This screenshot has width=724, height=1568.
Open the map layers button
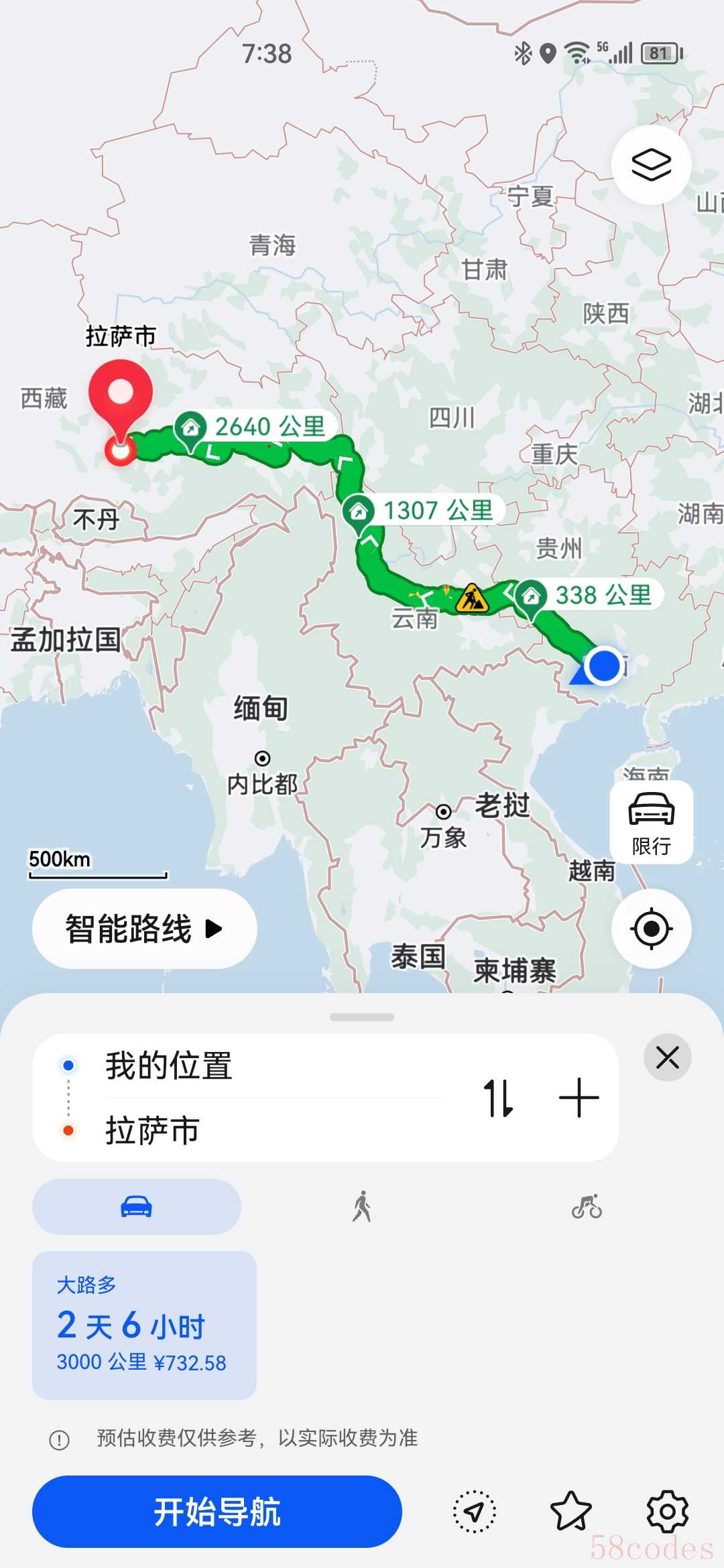(x=651, y=165)
